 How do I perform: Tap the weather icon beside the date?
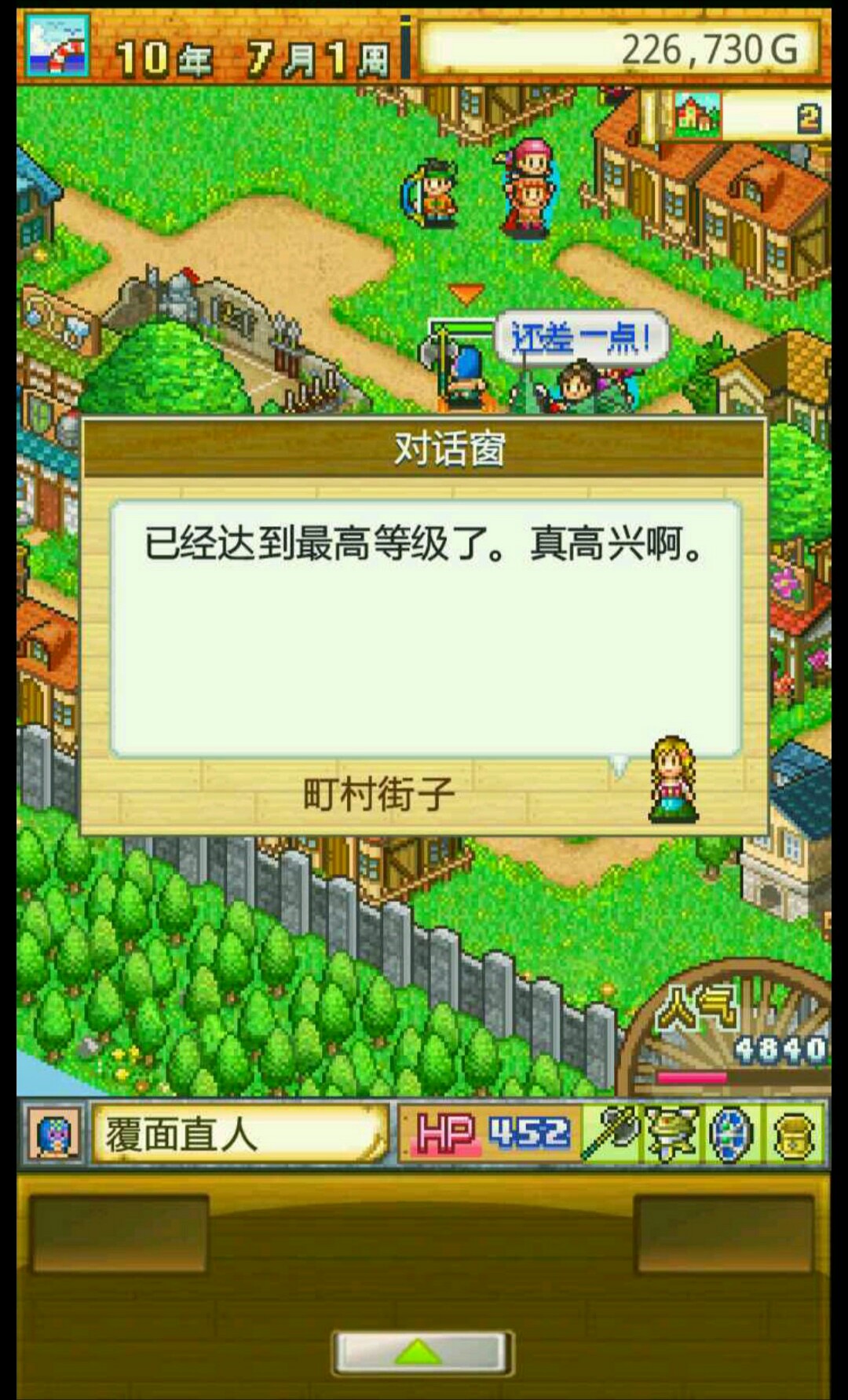(x=57, y=45)
